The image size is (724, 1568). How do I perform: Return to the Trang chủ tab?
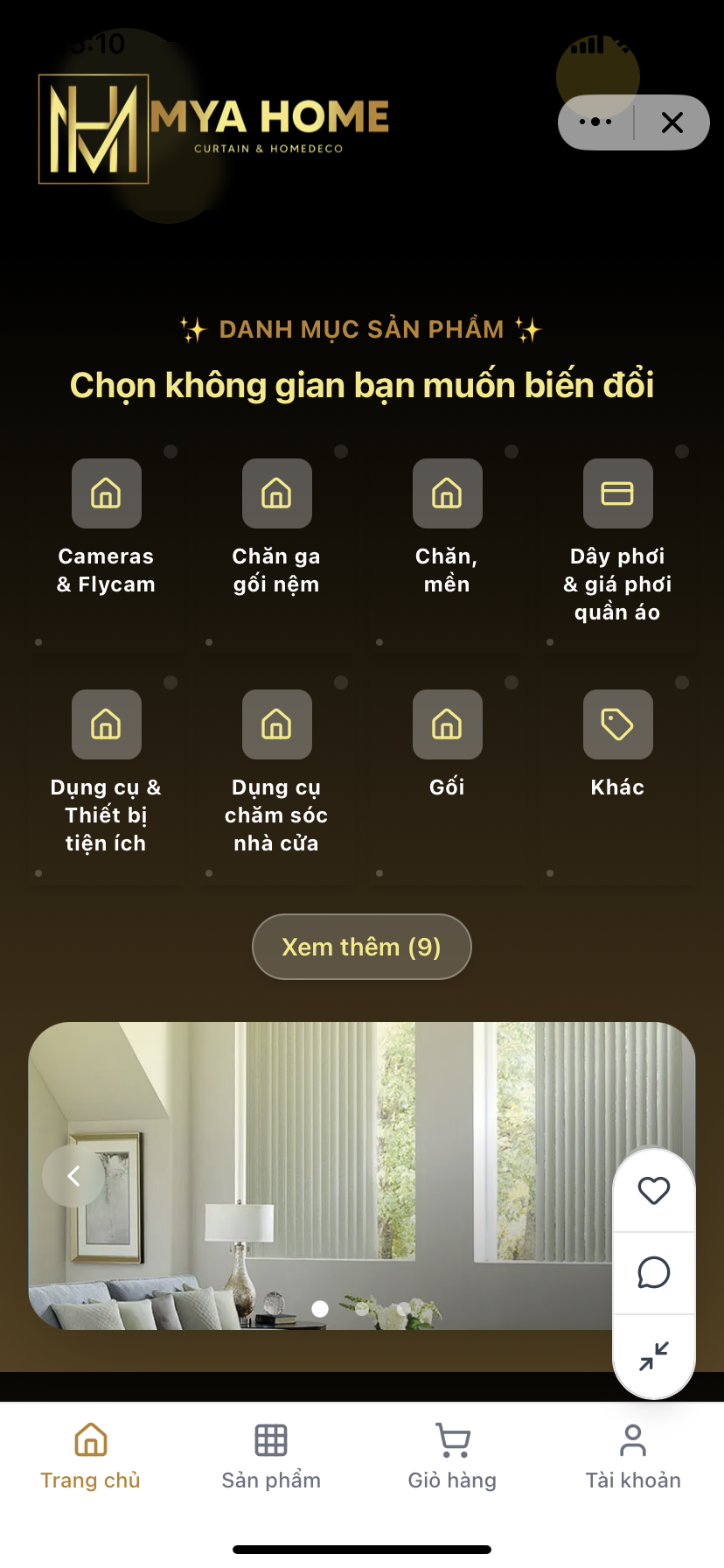coord(90,1458)
